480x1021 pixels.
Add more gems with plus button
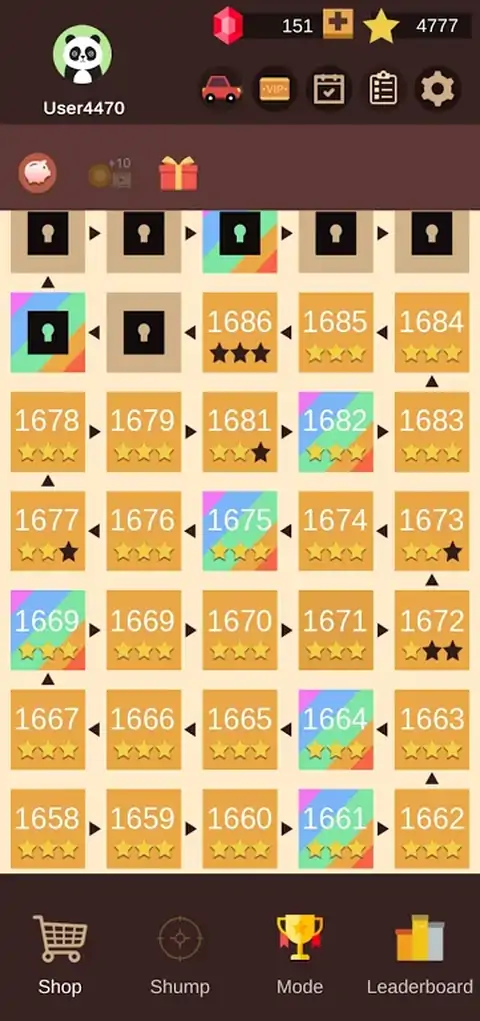(x=338, y=23)
